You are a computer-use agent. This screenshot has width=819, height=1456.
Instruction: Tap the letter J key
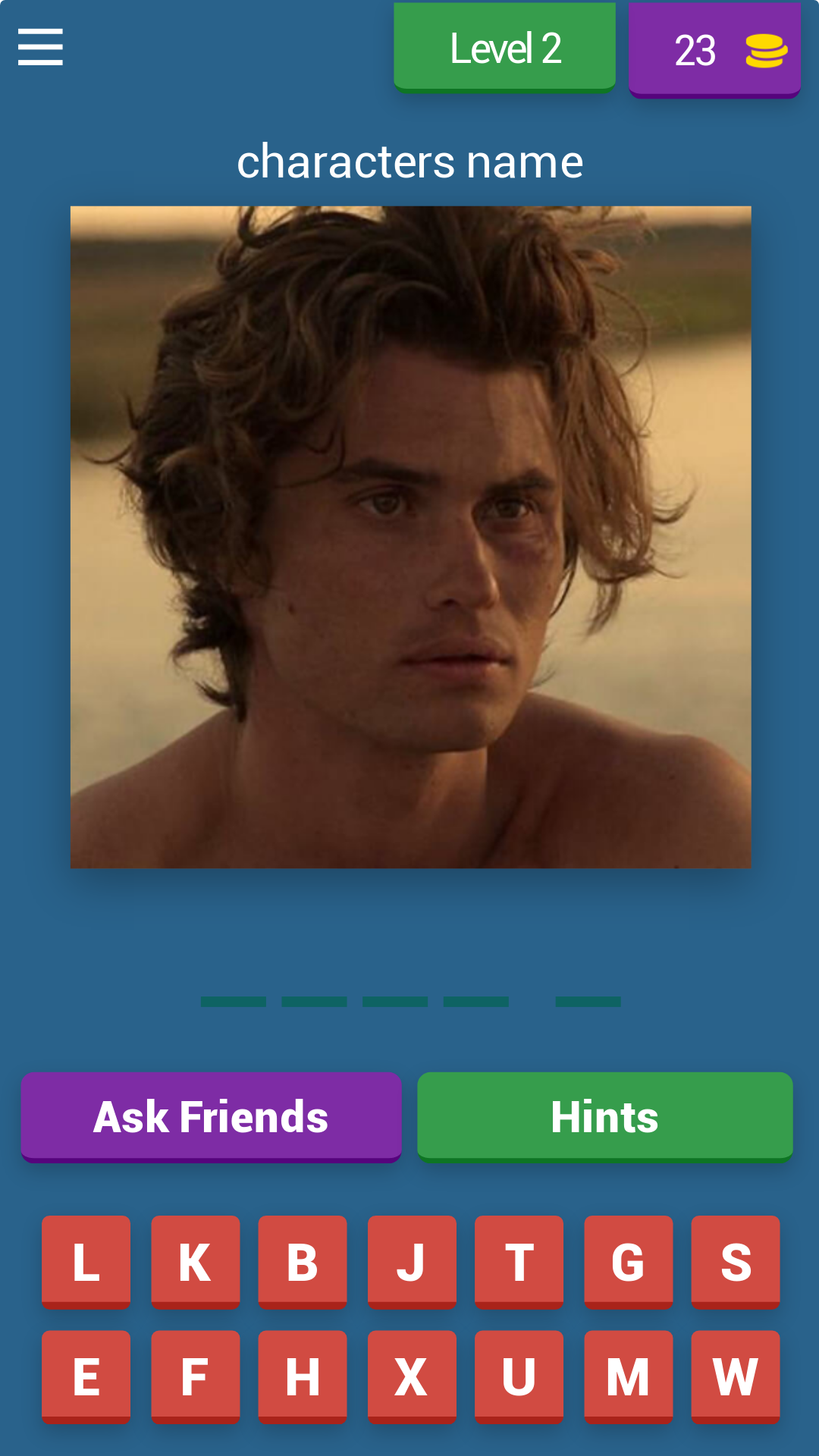coord(411,1260)
